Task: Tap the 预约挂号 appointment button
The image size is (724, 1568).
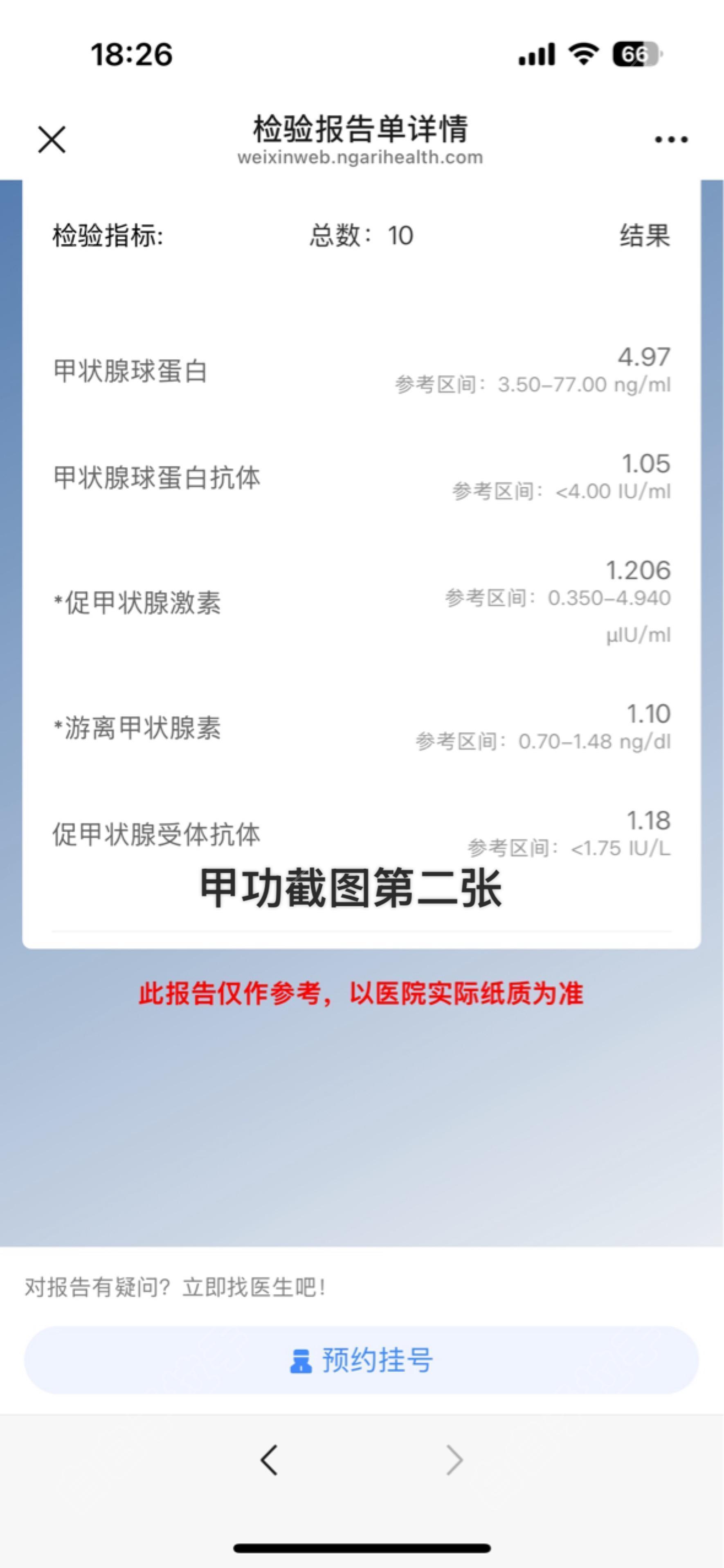Action: tap(361, 1360)
